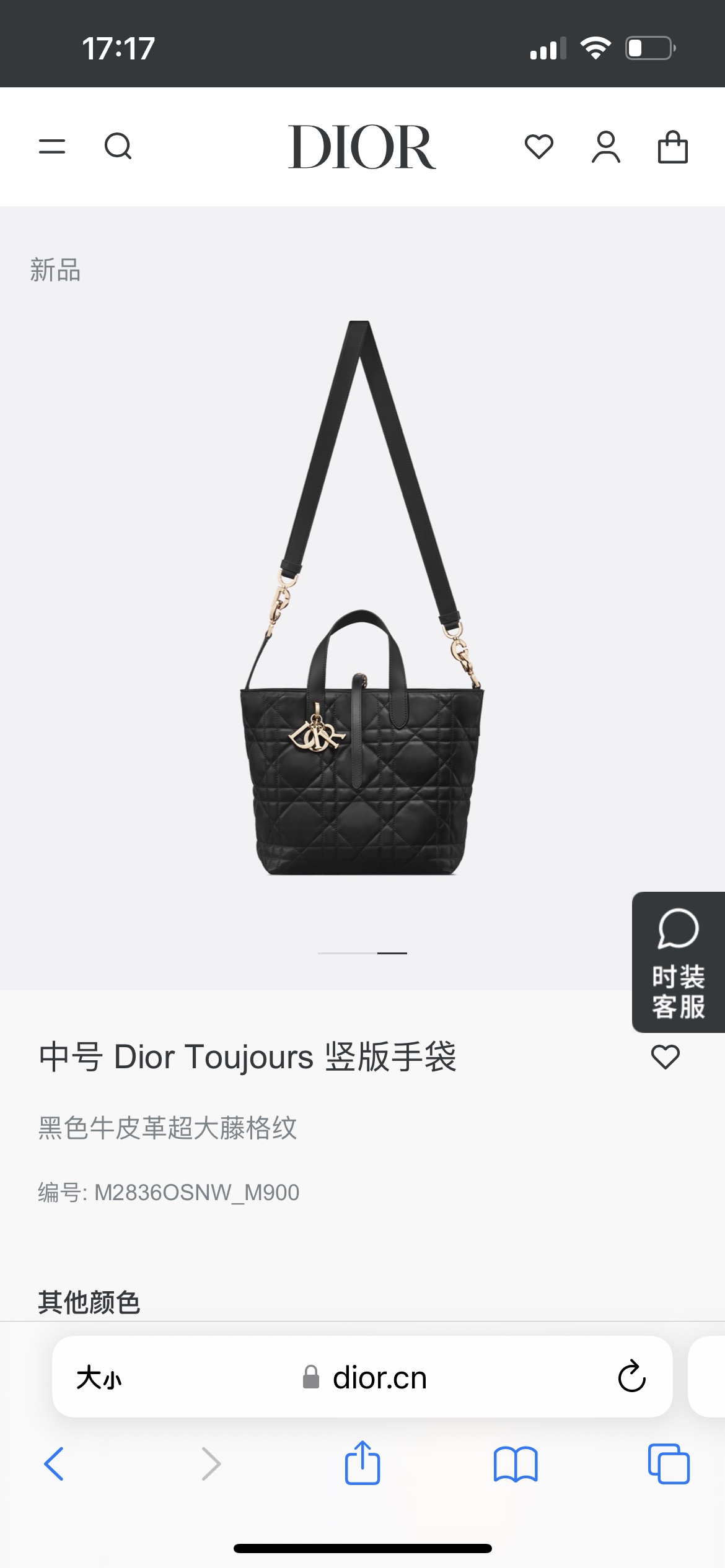This screenshot has width=725, height=1568.
Task: Open the hamburger menu
Action: tap(52, 147)
